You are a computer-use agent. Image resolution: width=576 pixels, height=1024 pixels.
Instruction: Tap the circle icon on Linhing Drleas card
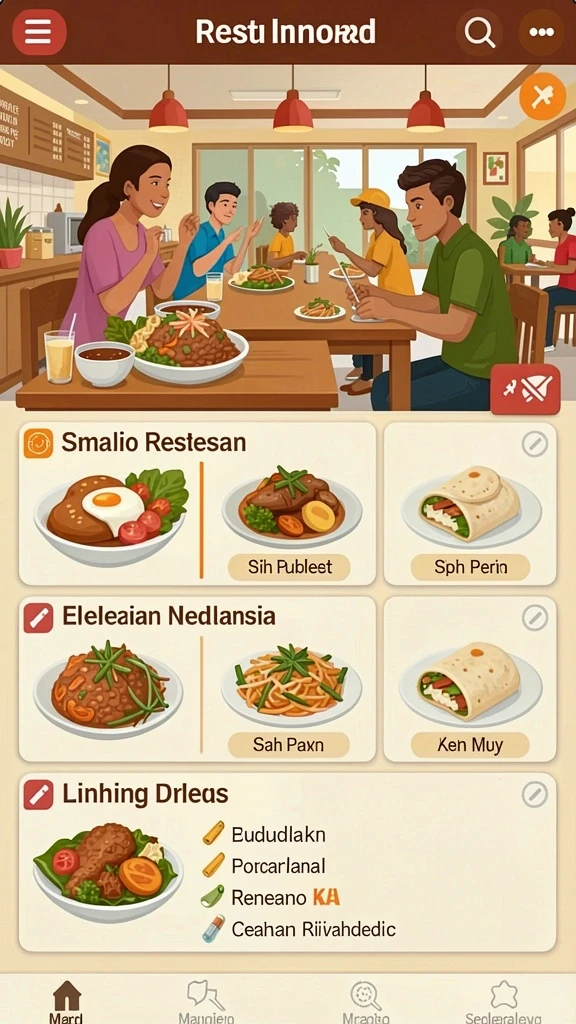tap(535, 795)
